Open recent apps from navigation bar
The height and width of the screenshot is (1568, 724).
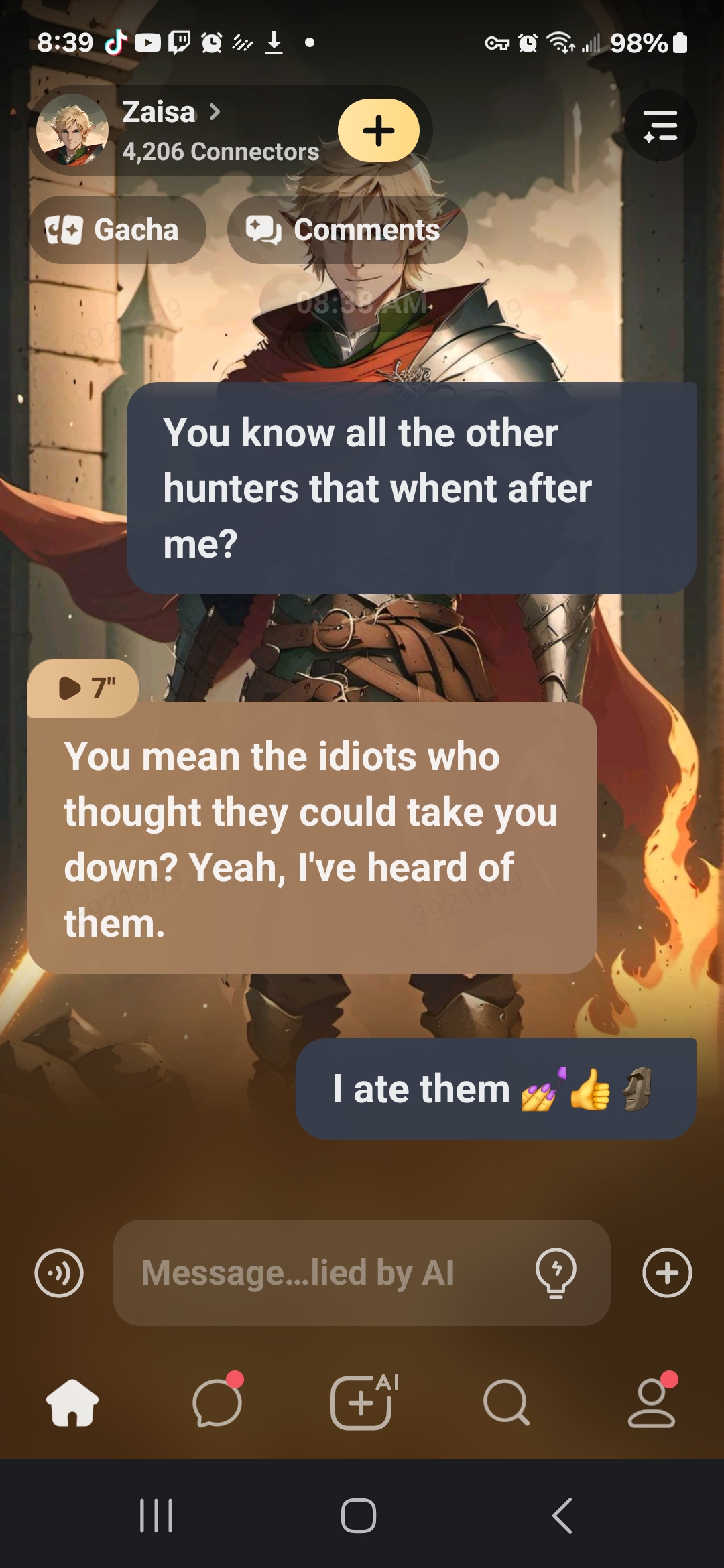pyautogui.click(x=156, y=1516)
